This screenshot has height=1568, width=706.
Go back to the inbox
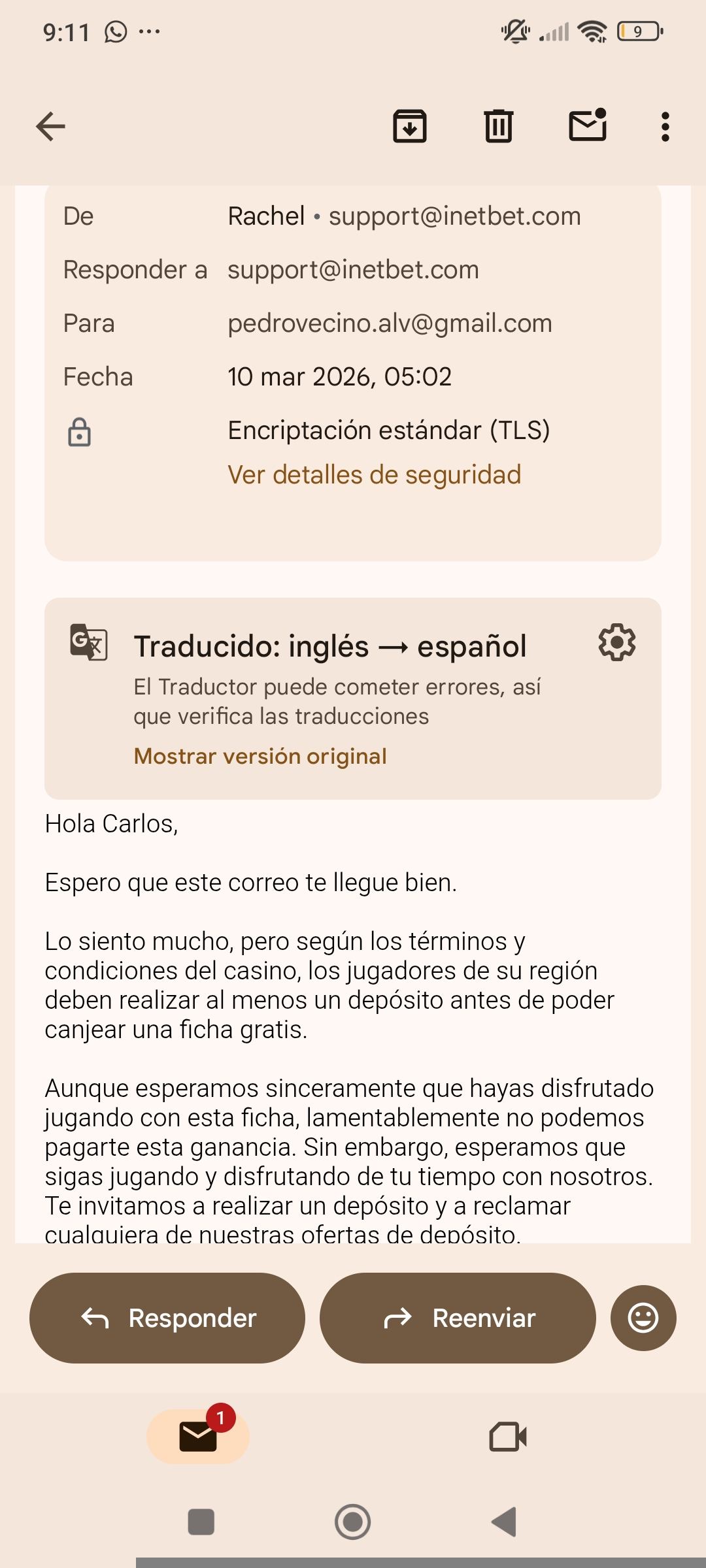coord(50,126)
